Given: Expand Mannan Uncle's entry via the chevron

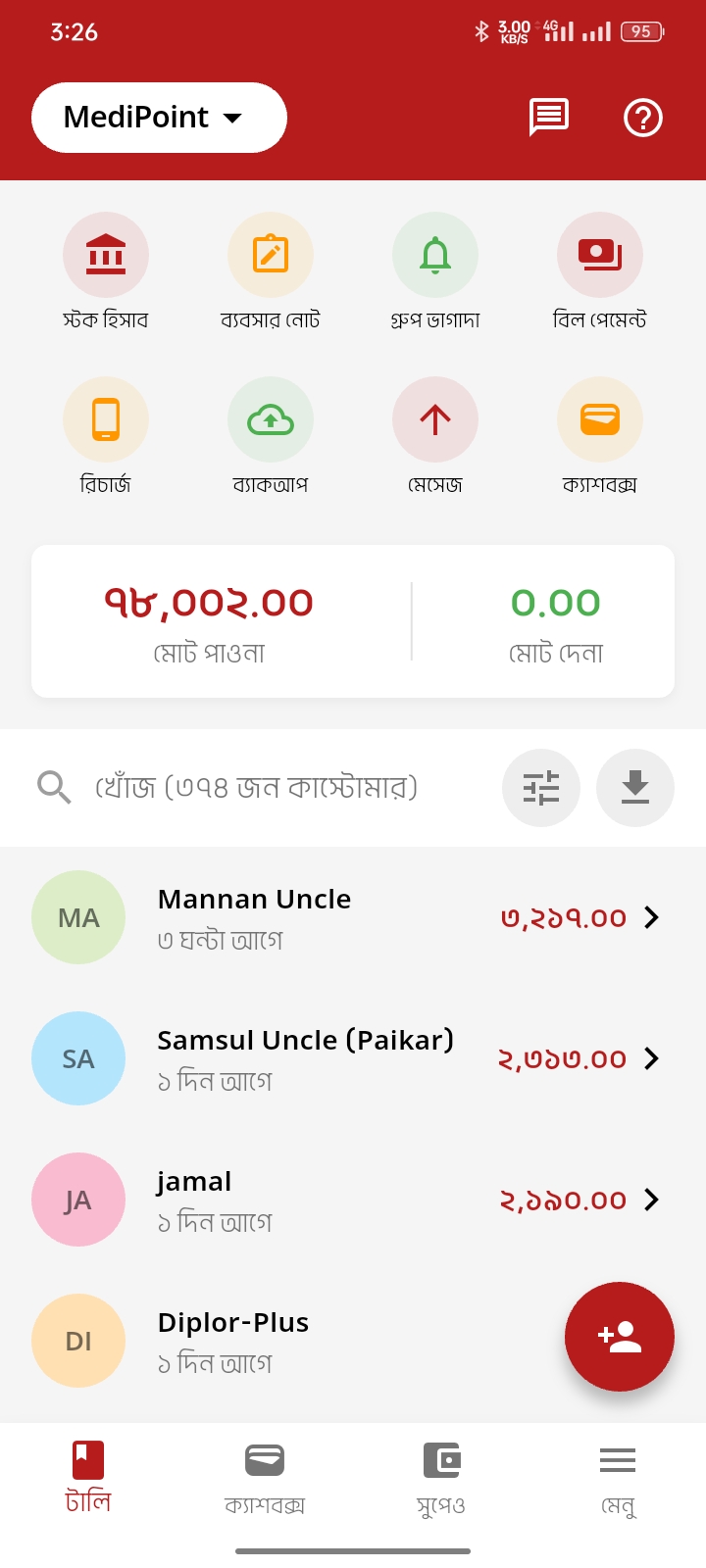Looking at the screenshot, I should 651,917.
